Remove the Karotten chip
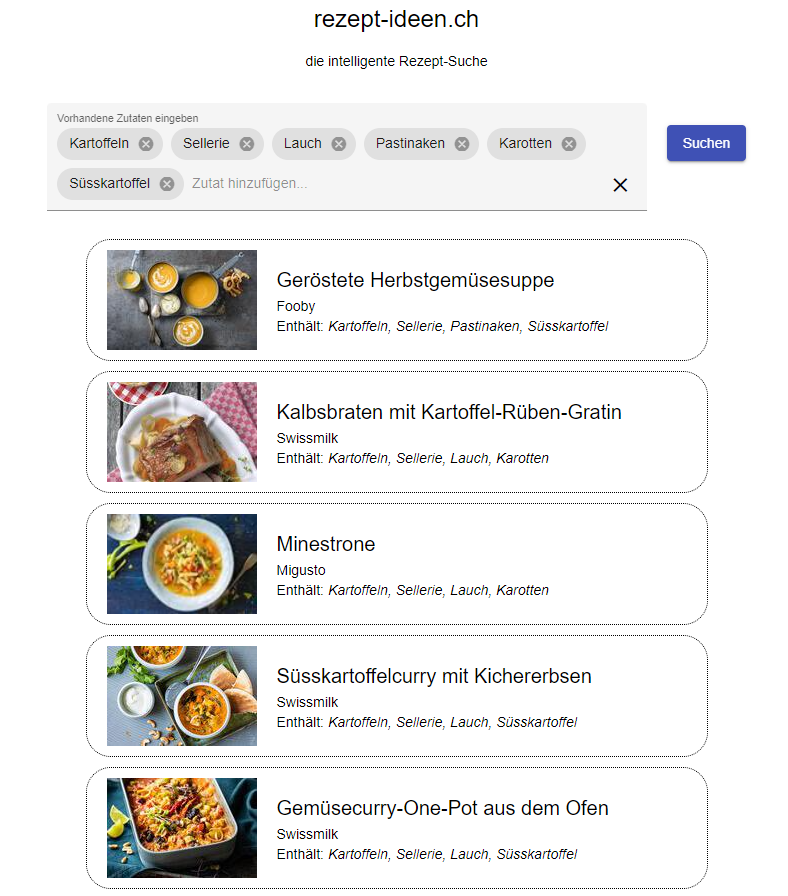The height and width of the screenshot is (896, 788). (569, 144)
